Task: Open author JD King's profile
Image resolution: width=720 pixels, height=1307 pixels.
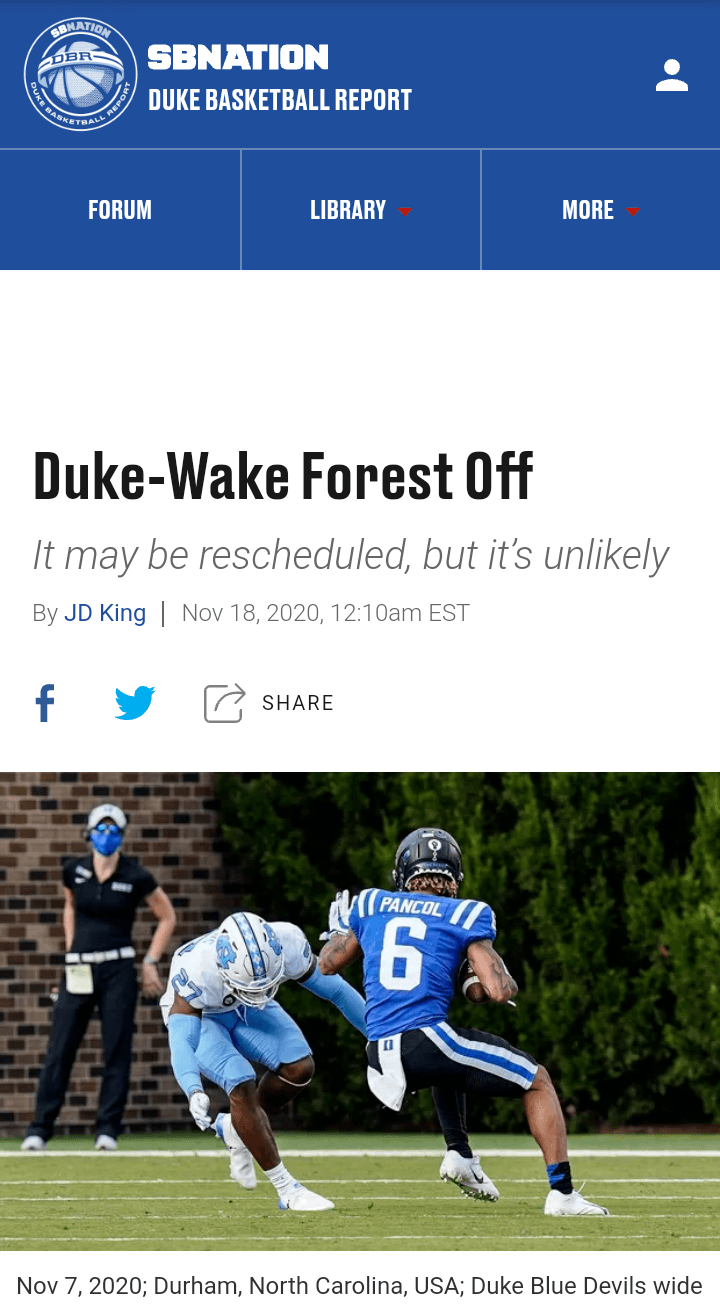Action: pos(105,613)
